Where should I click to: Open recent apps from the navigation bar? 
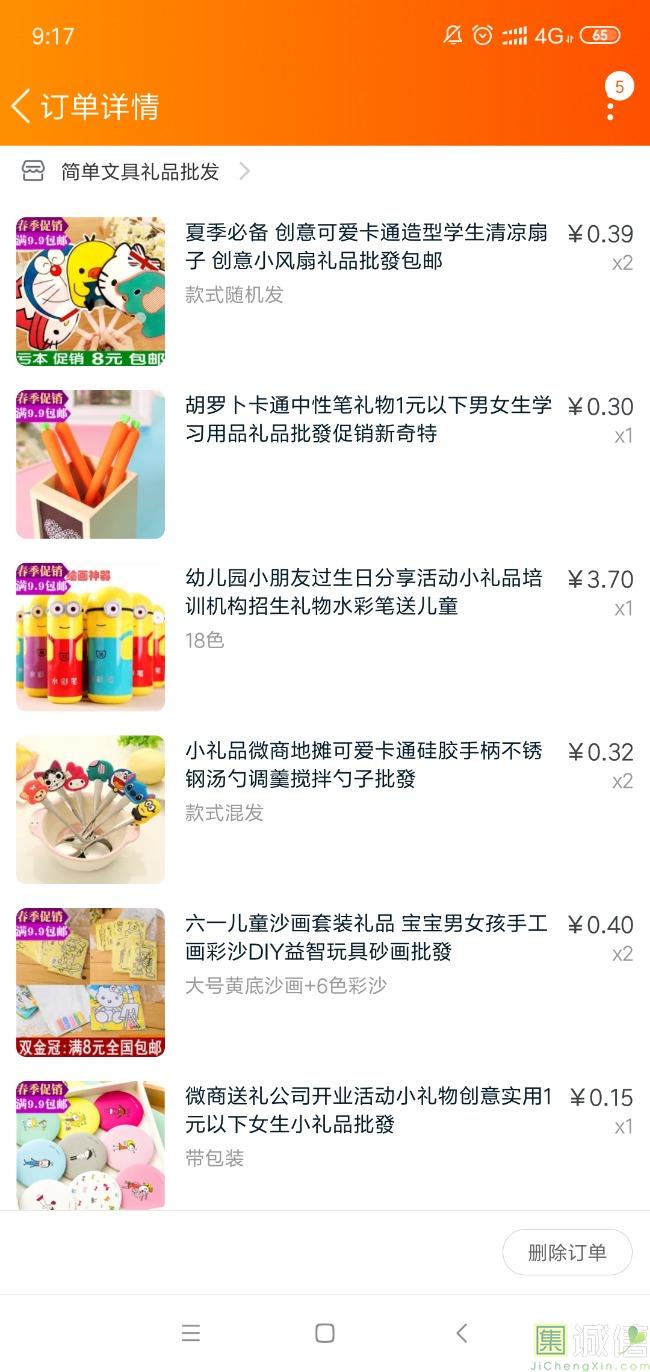191,1333
